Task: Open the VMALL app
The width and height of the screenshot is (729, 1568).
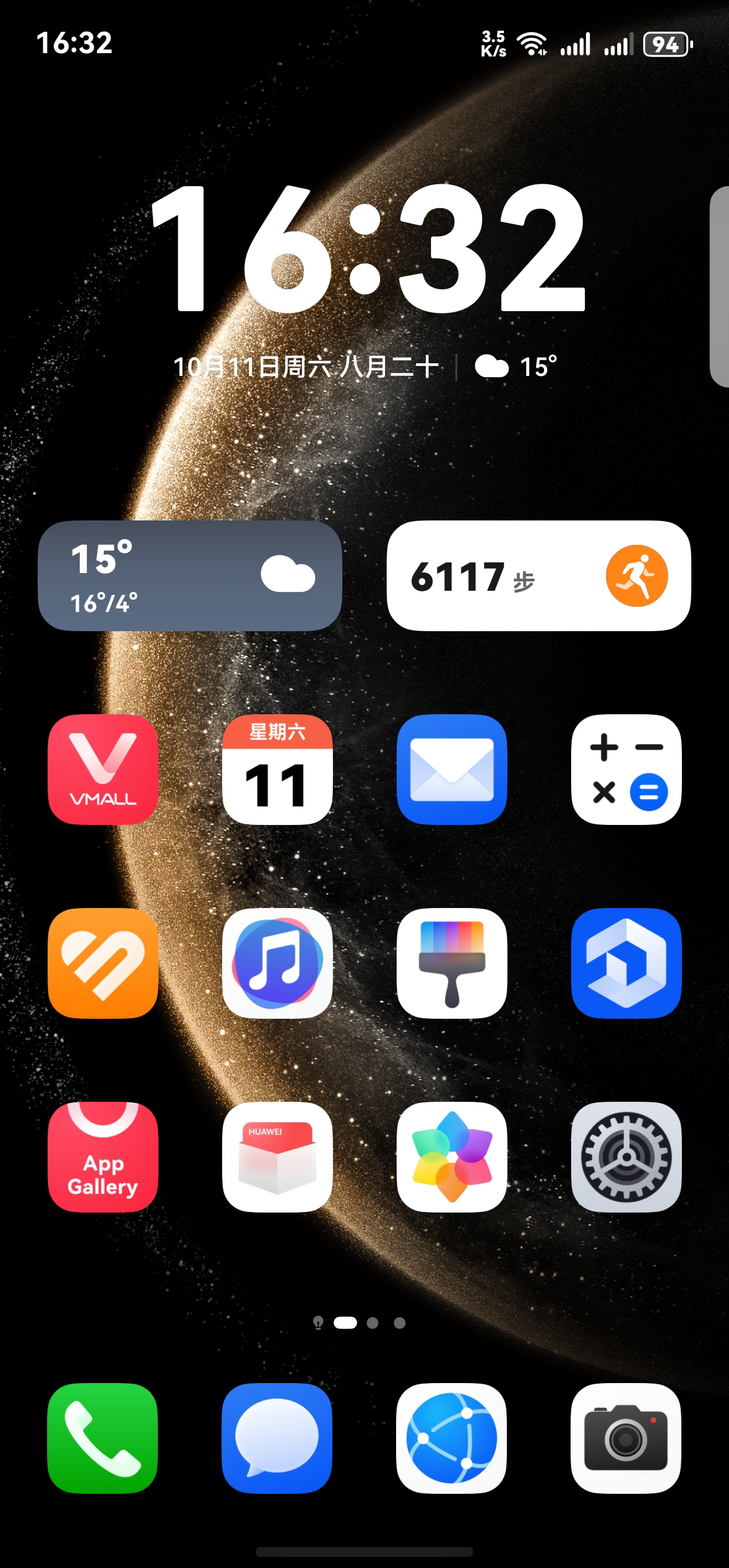Action: 103,770
